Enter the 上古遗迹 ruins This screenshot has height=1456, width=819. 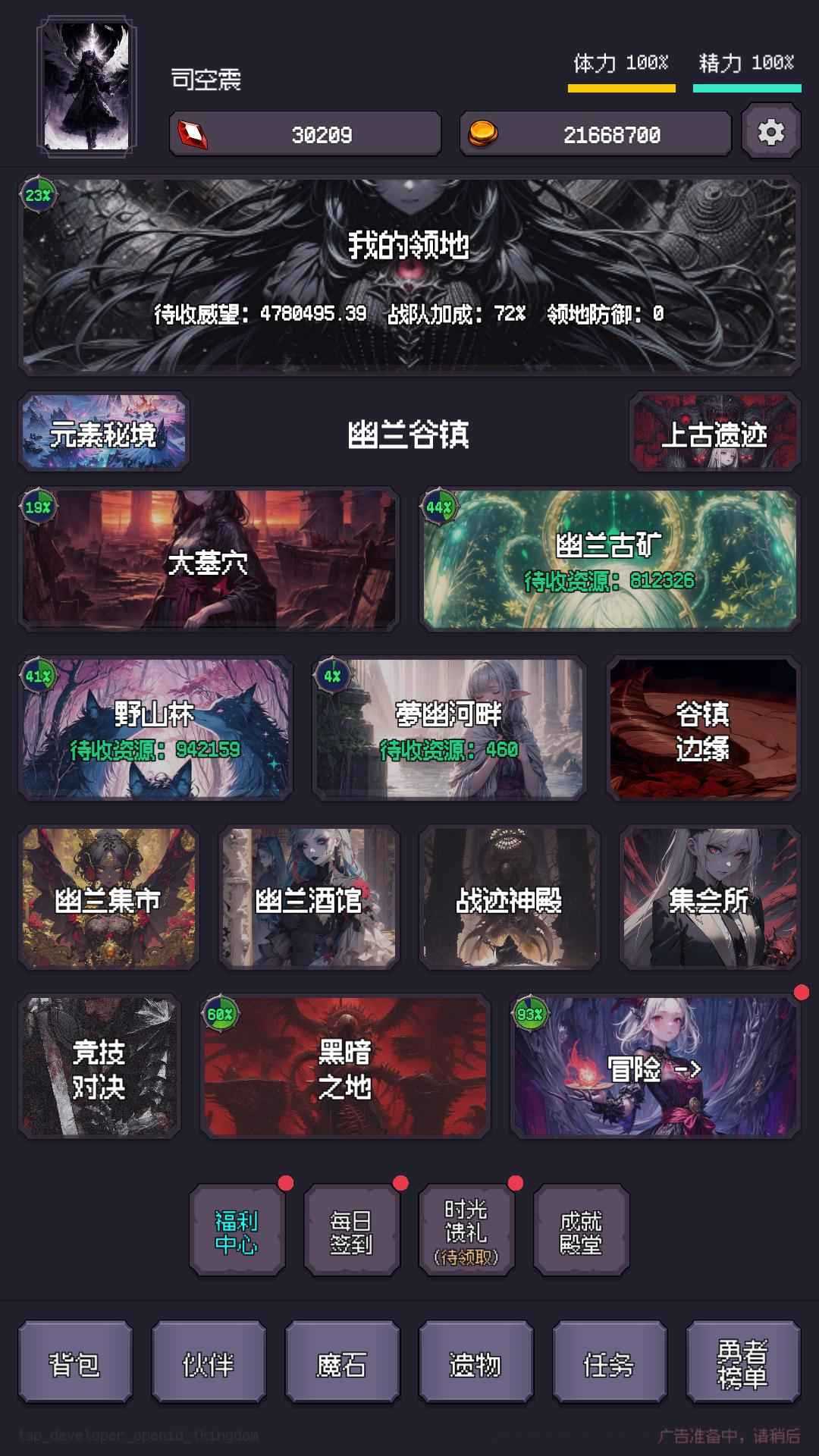click(x=714, y=433)
